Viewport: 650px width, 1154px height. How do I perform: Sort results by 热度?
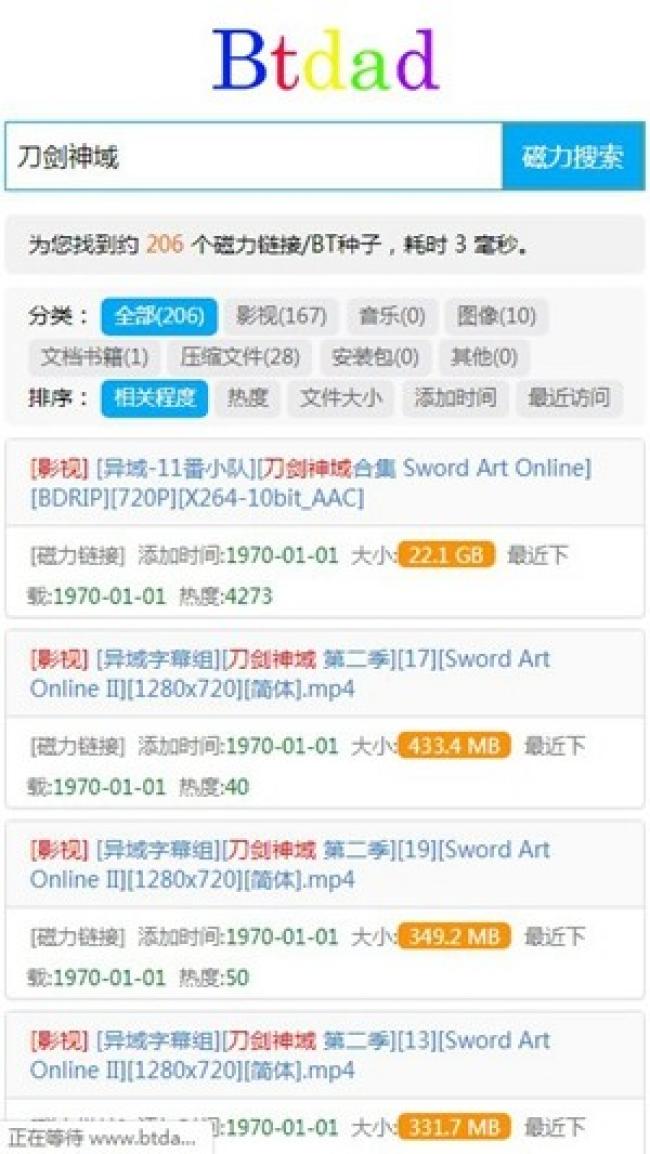[x=247, y=397]
